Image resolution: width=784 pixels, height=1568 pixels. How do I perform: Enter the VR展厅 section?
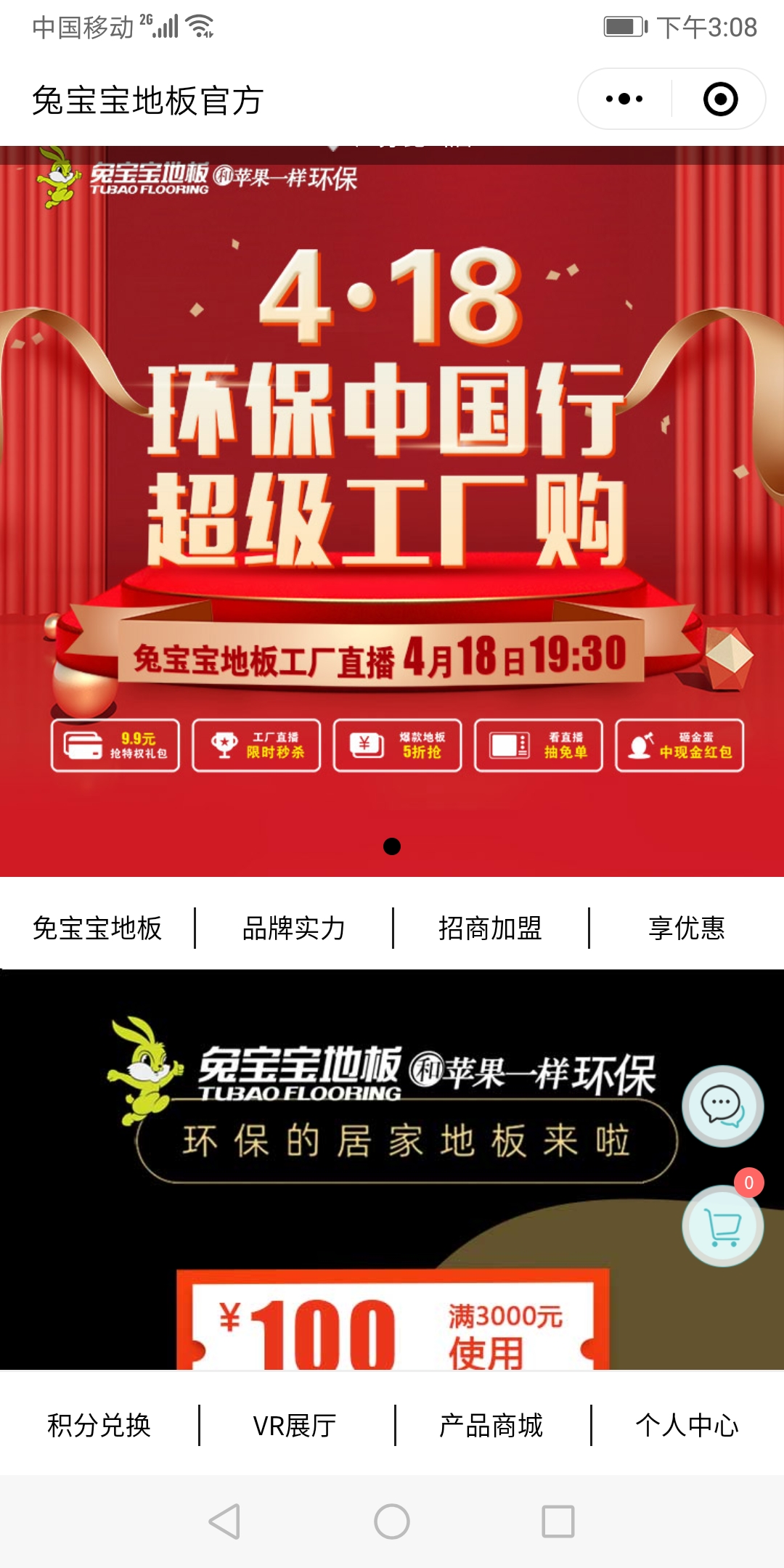pyautogui.click(x=294, y=1425)
